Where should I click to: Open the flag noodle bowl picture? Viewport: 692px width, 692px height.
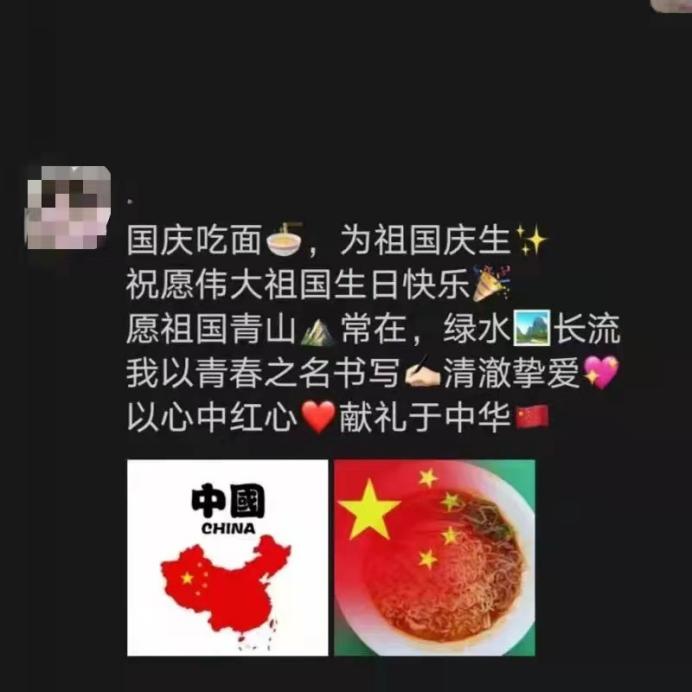tap(435, 557)
